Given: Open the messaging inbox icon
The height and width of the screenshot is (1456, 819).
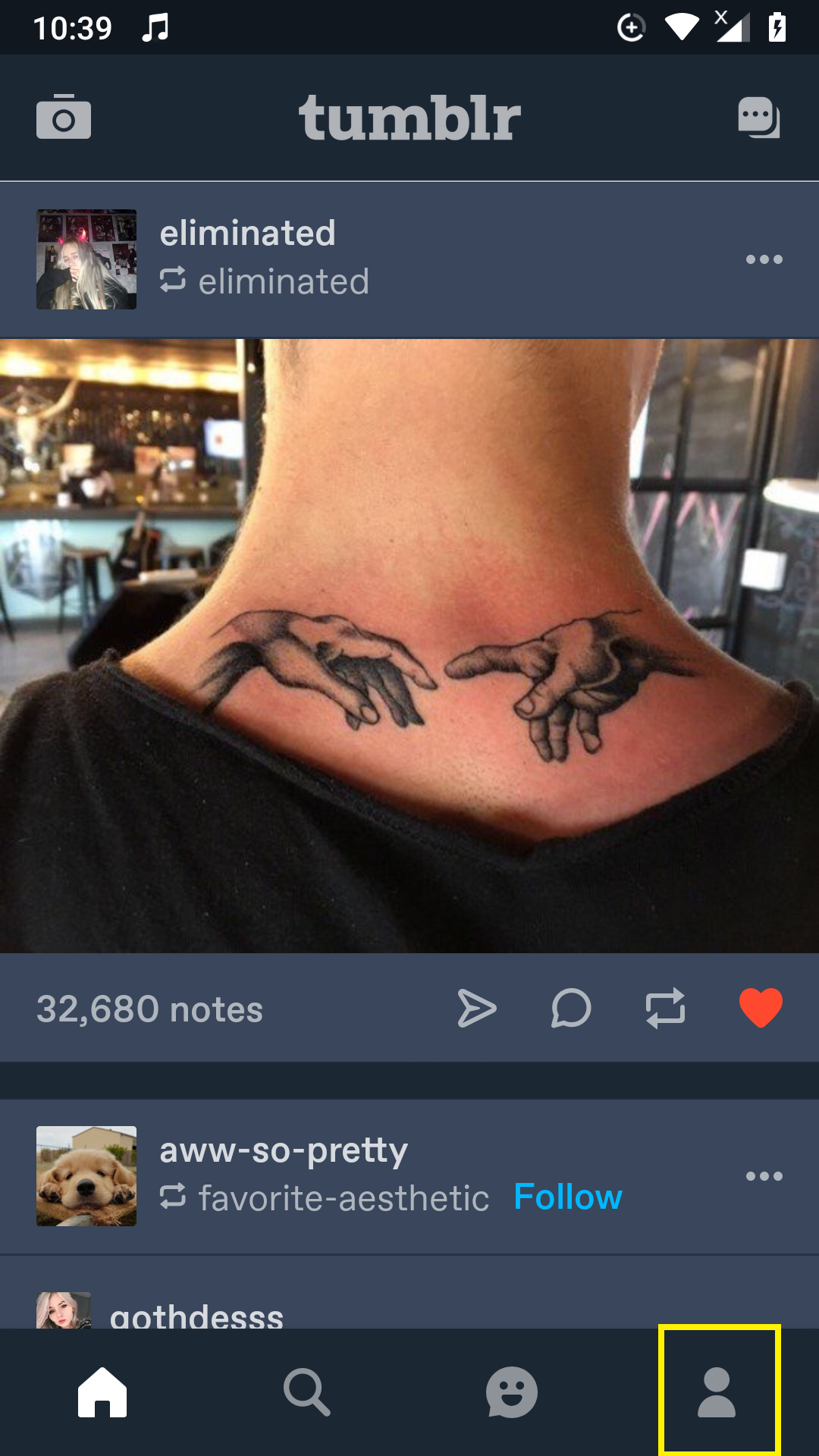Looking at the screenshot, I should (759, 118).
